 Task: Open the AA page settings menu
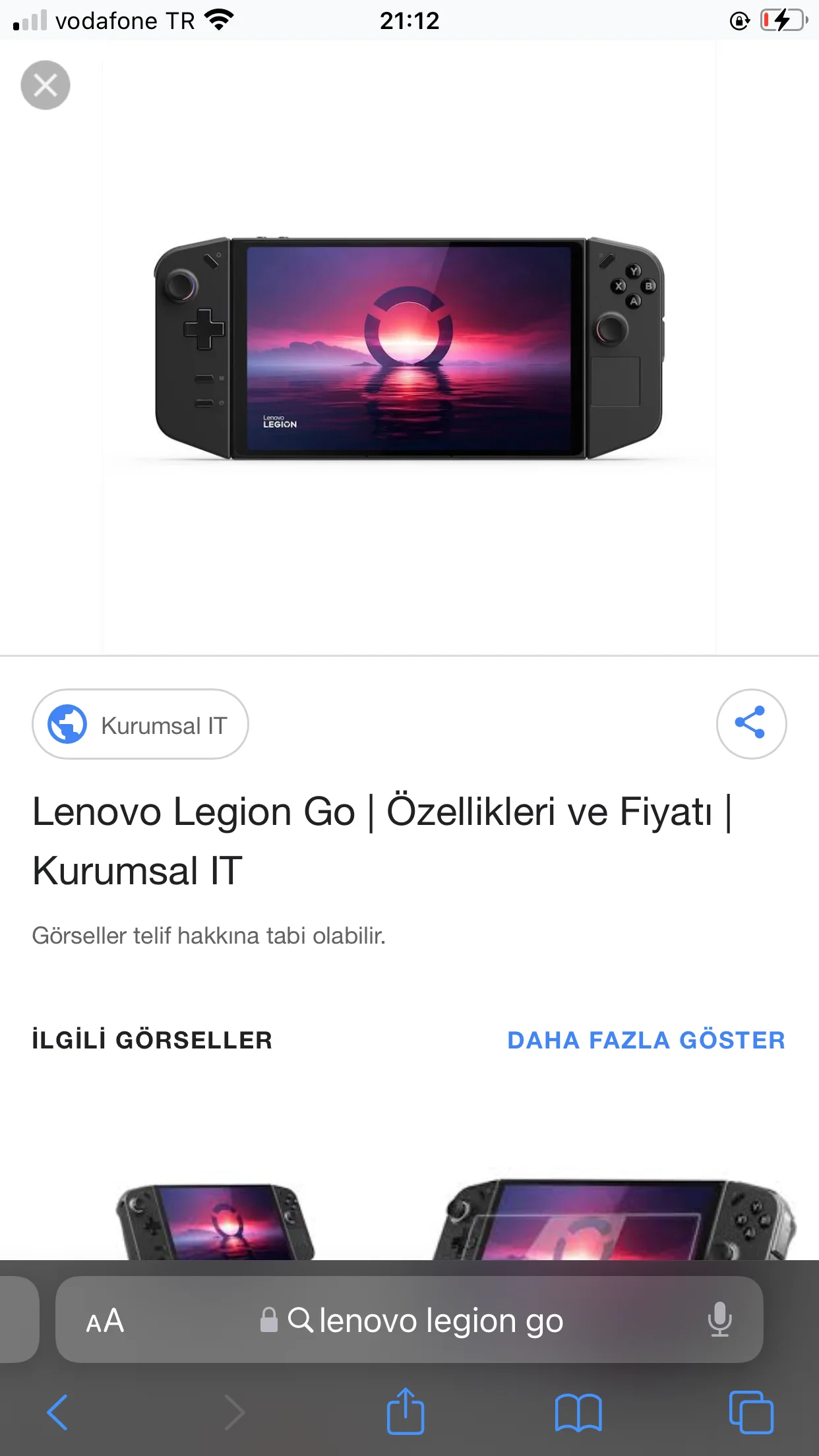[x=105, y=1321]
